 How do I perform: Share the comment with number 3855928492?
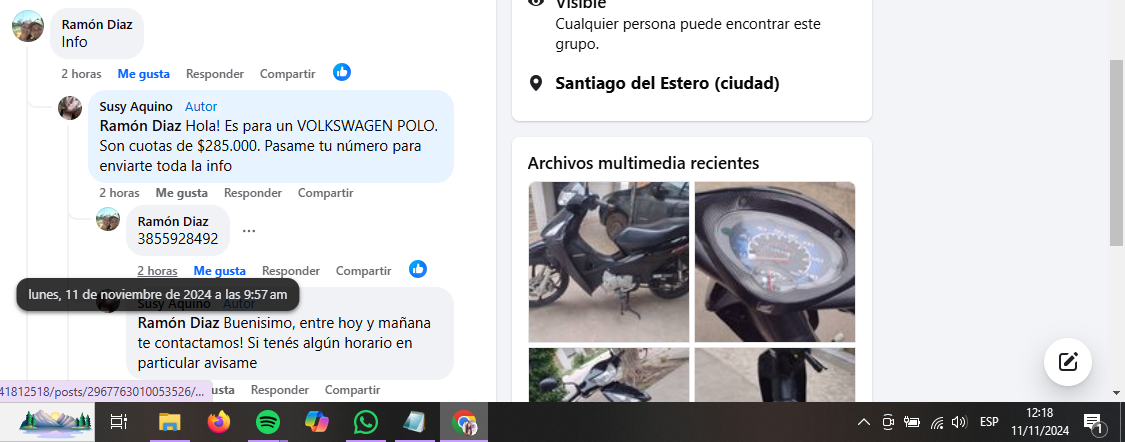[x=363, y=271]
